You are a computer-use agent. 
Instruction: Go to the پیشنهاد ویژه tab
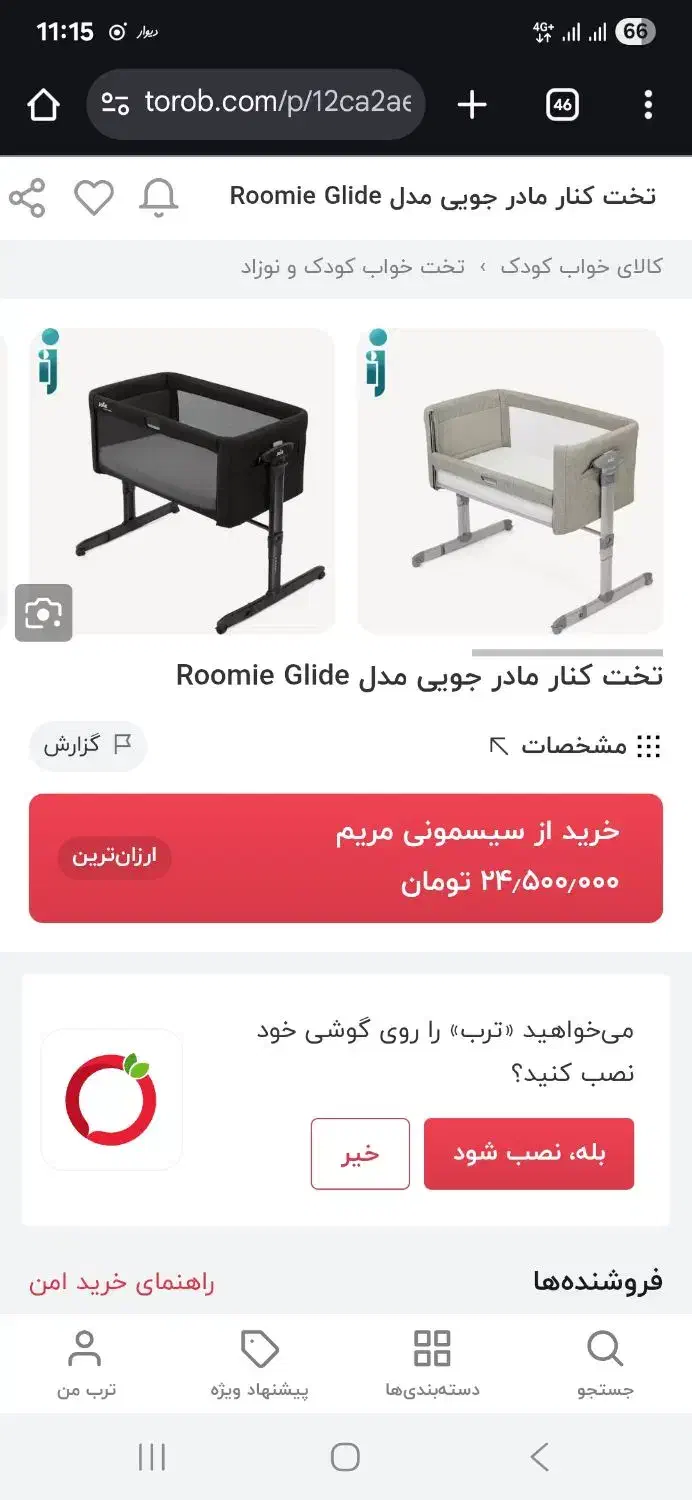tap(259, 1364)
